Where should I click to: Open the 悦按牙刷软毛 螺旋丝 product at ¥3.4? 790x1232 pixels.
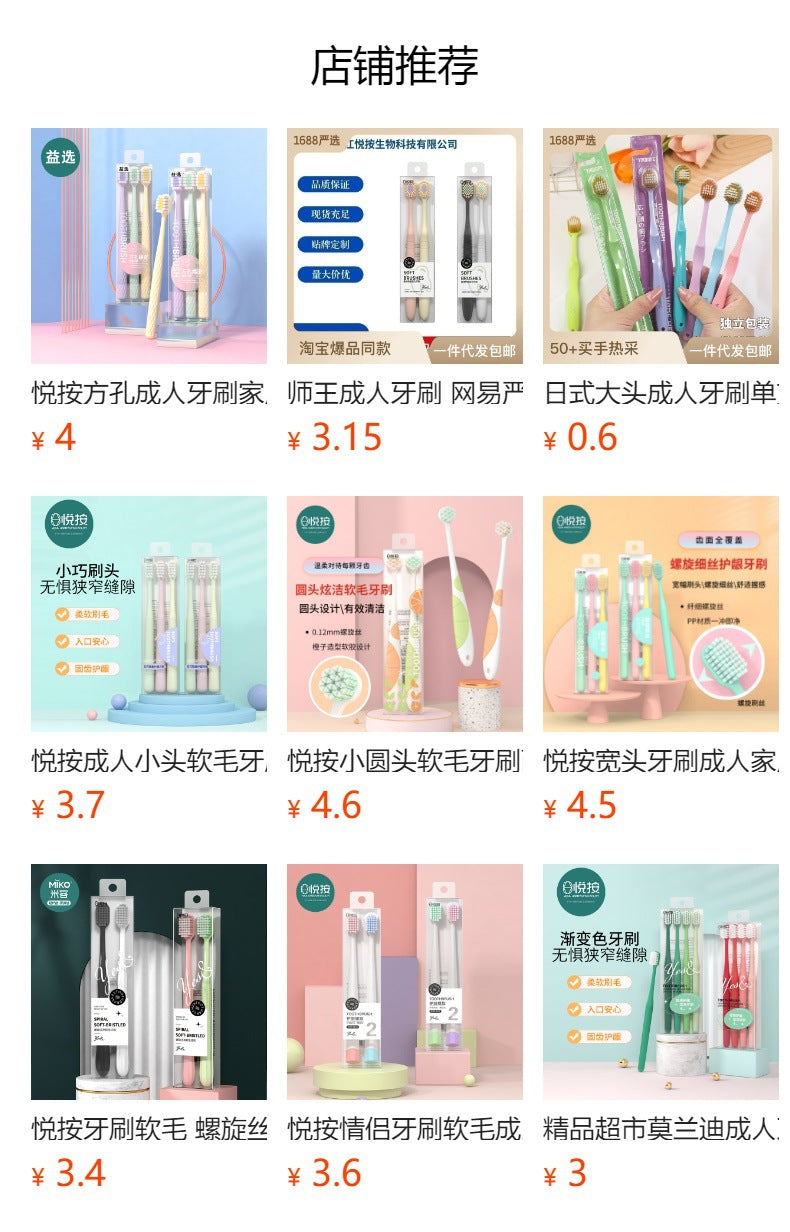click(x=148, y=982)
